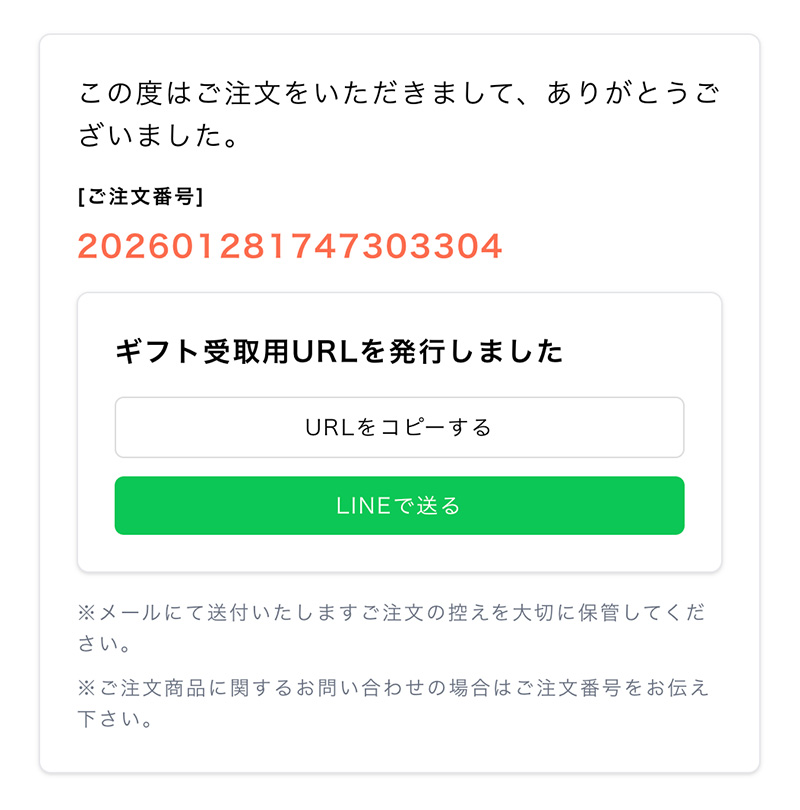Click the green LINEで送る button
The width and height of the screenshot is (800, 810).
pyautogui.click(x=398, y=506)
